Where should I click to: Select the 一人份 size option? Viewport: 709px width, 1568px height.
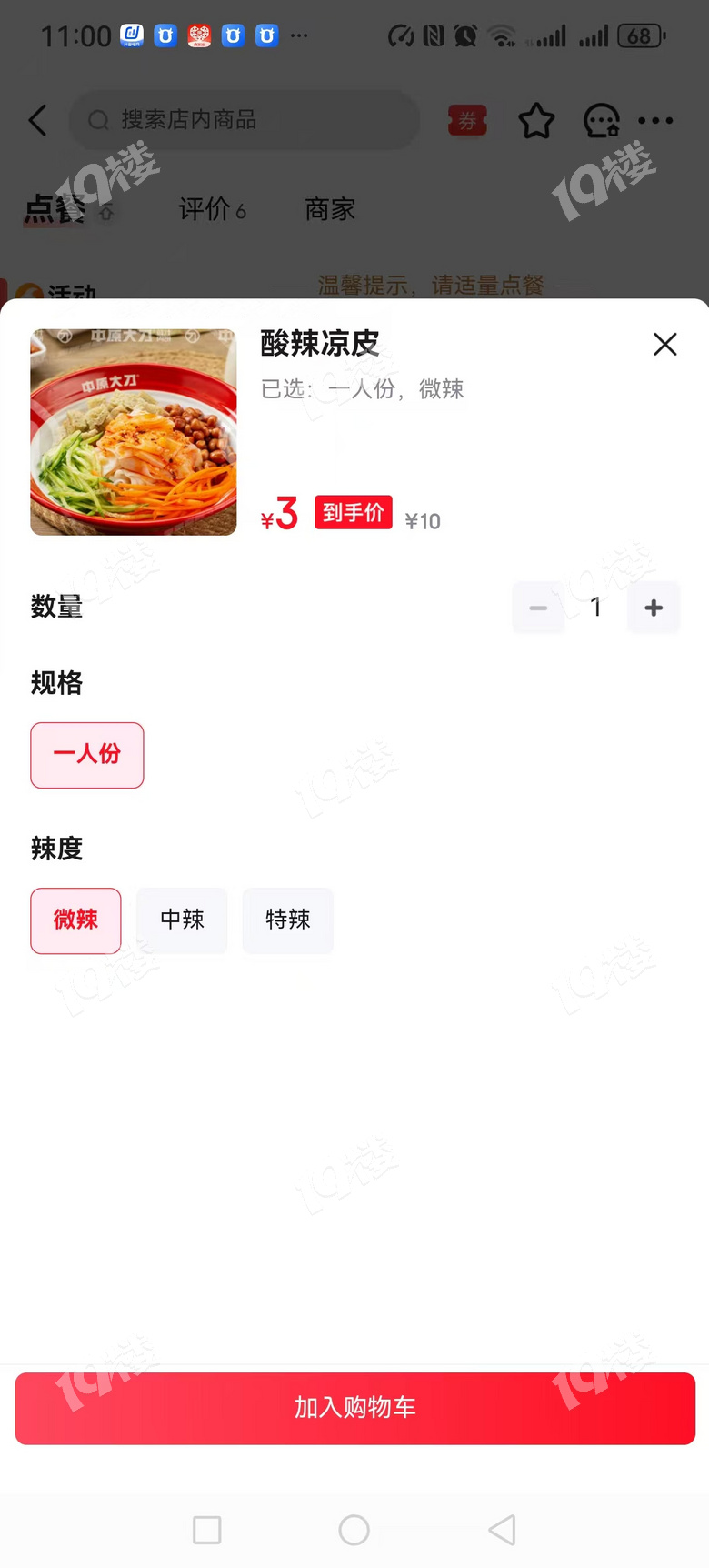87,754
